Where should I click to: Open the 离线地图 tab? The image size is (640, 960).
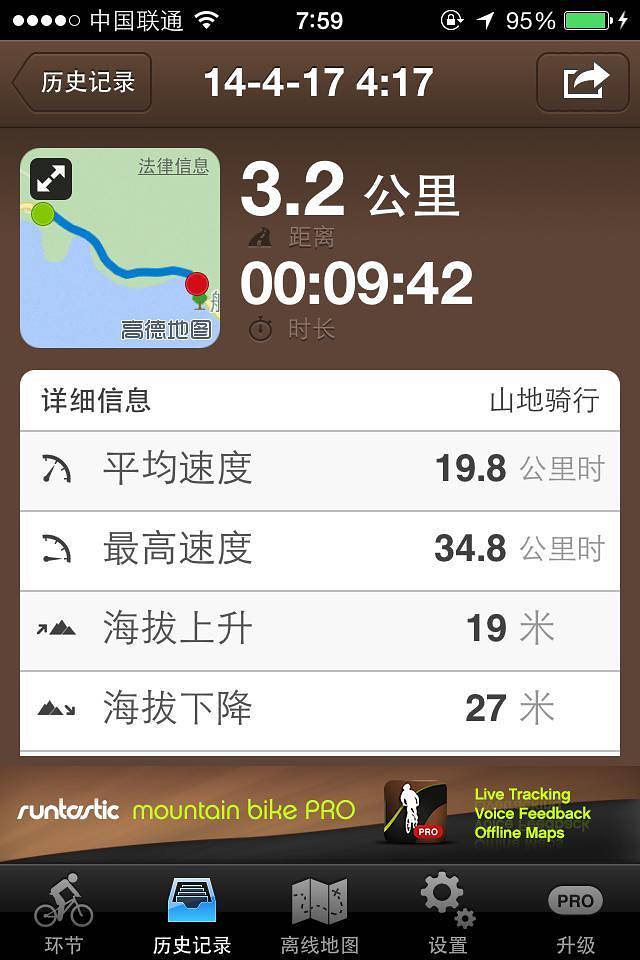tap(319, 912)
